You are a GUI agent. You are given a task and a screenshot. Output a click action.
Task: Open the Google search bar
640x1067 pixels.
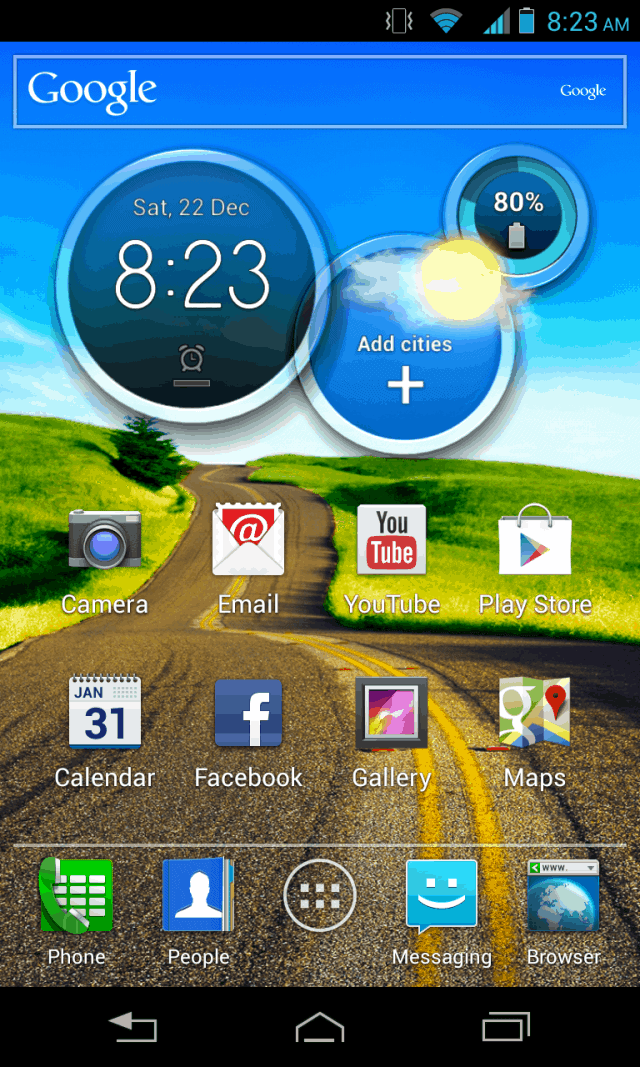(x=320, y=91)
